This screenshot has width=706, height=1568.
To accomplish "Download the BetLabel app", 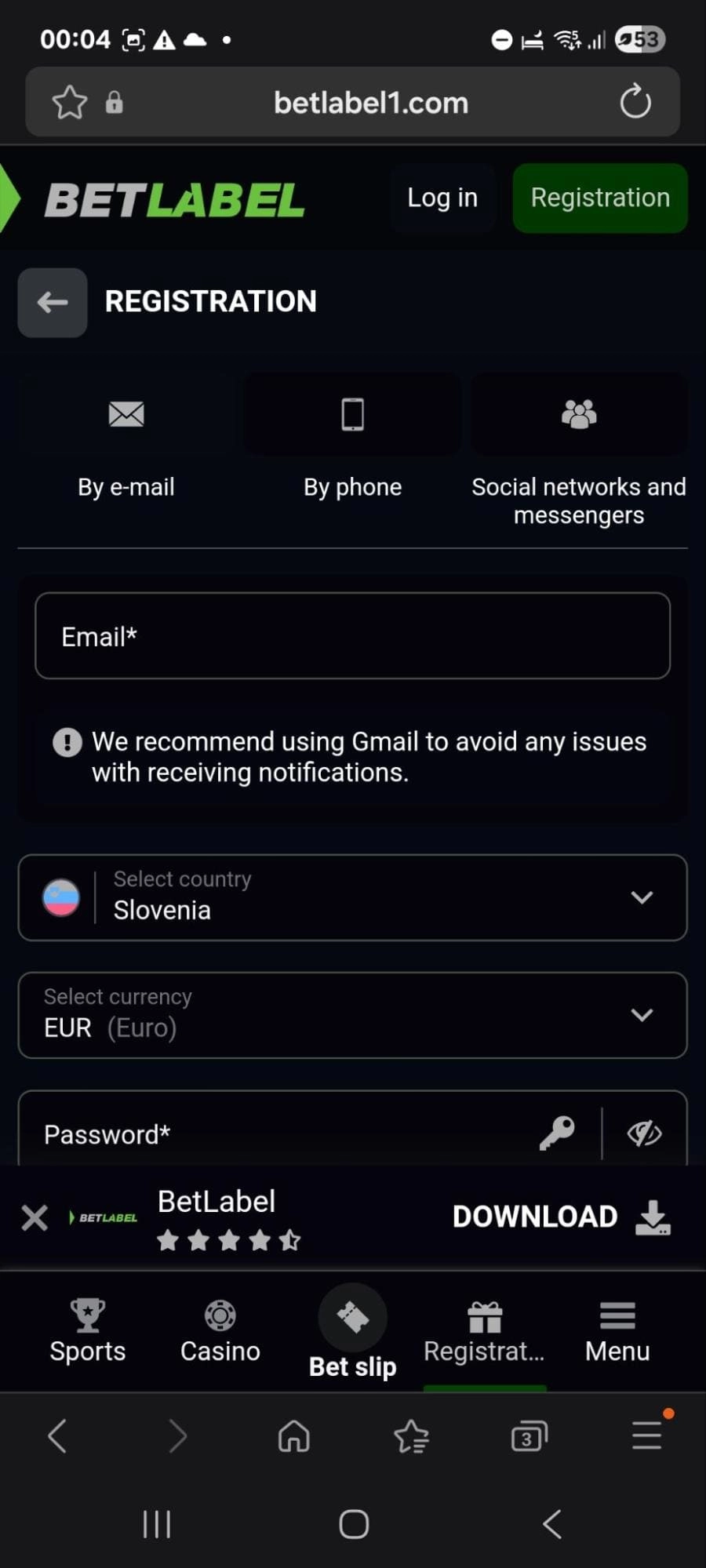I will point(561,1217).
